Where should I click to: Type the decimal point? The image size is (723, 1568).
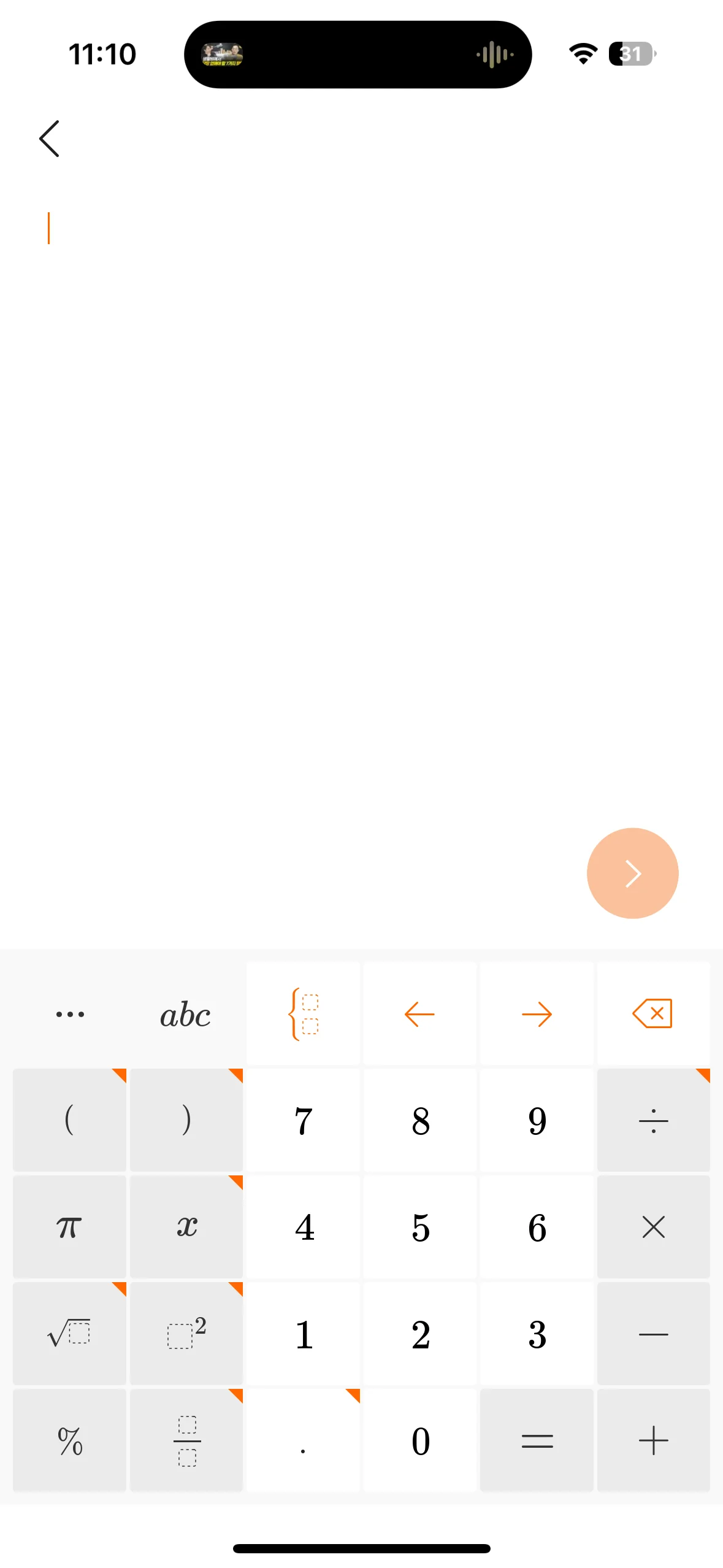point(303,1440)
